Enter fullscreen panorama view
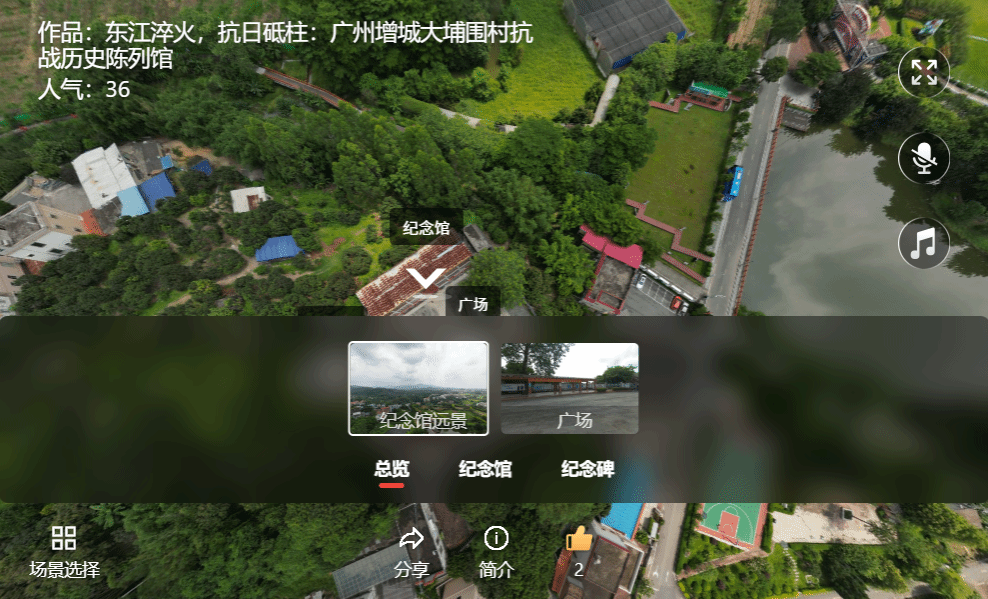The width and height of the screenshot is (988, 599). click(924, 73)
